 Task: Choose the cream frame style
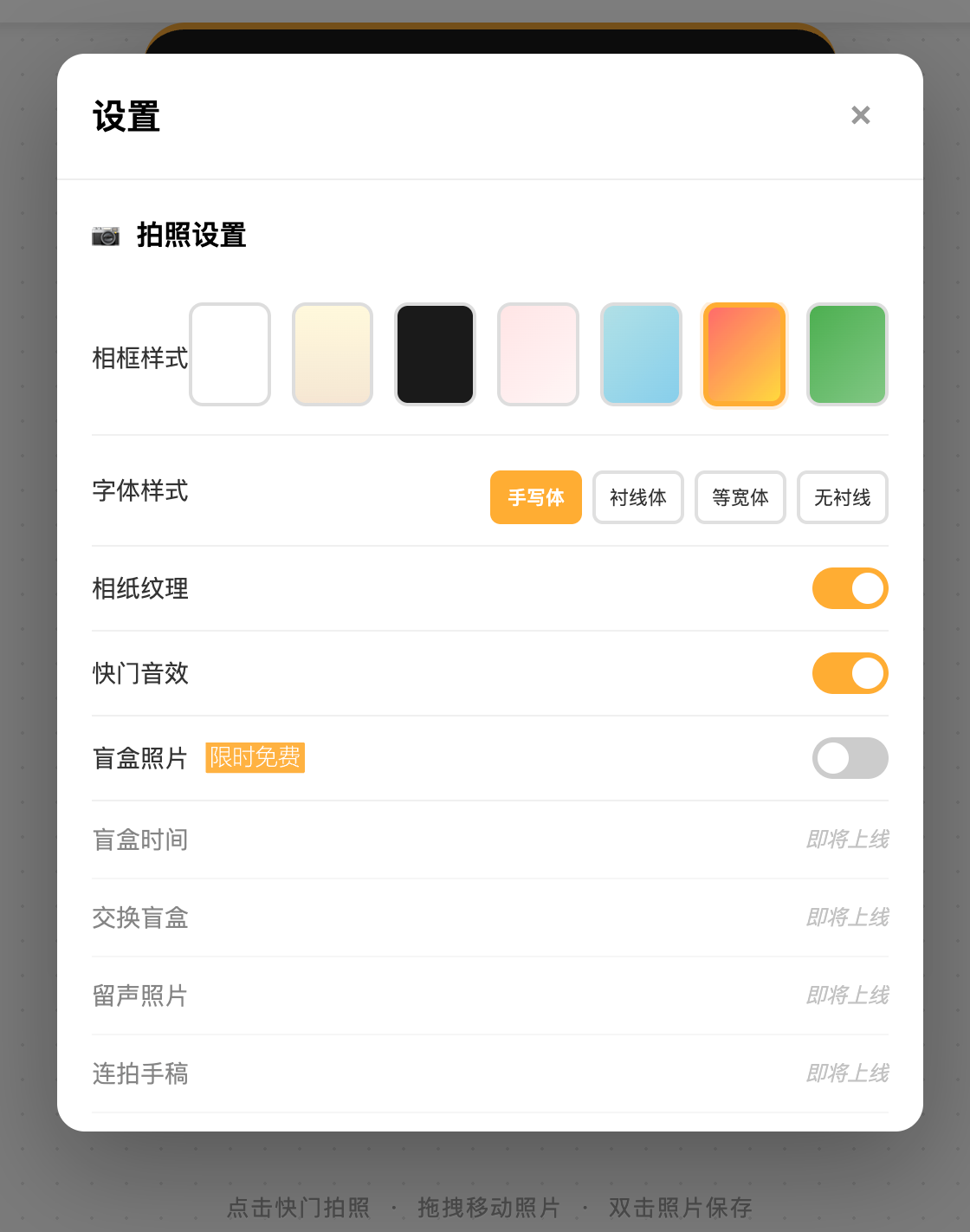point(333,354)
